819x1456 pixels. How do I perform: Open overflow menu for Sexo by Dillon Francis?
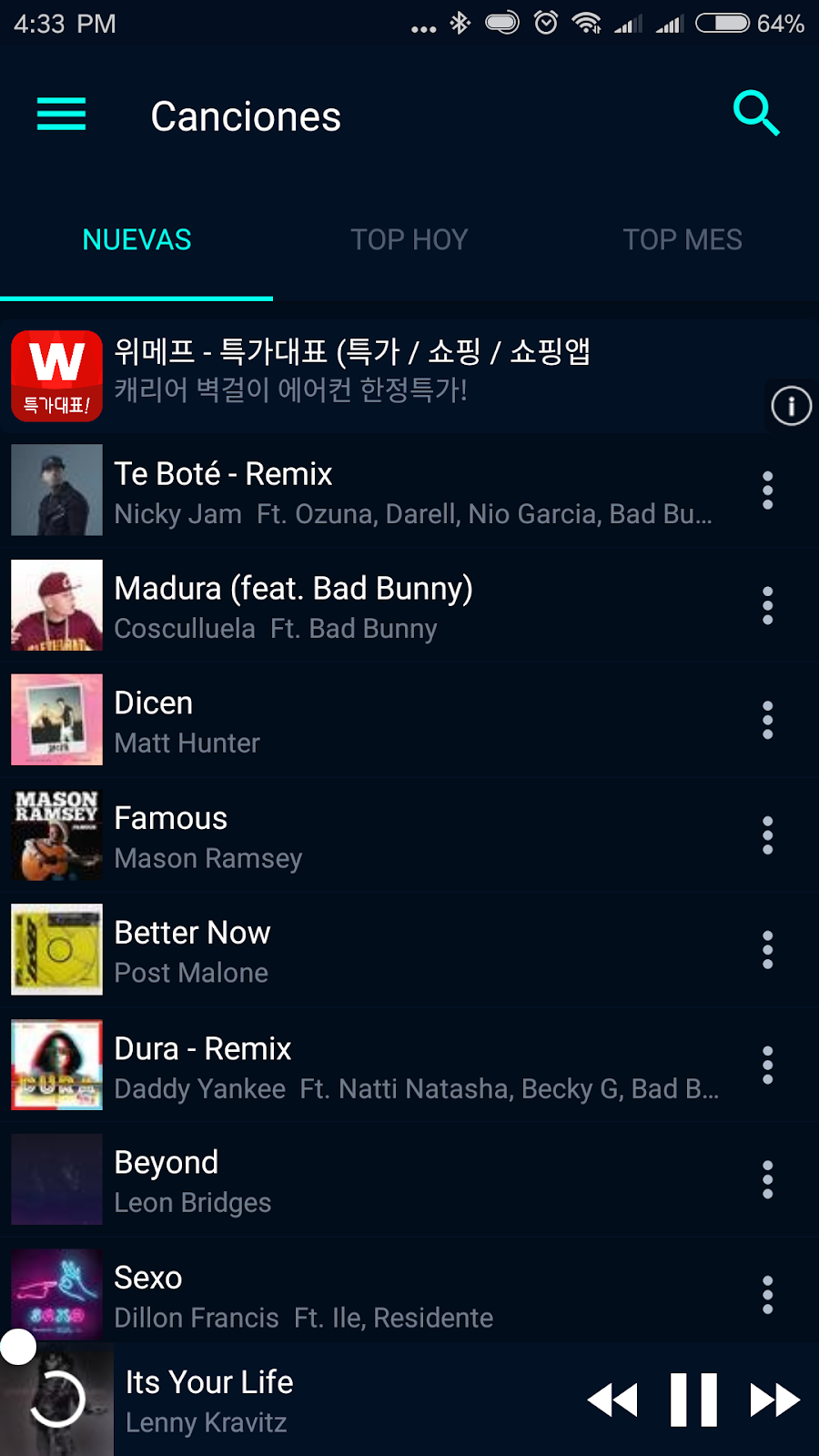click(x=767, y=1294)
